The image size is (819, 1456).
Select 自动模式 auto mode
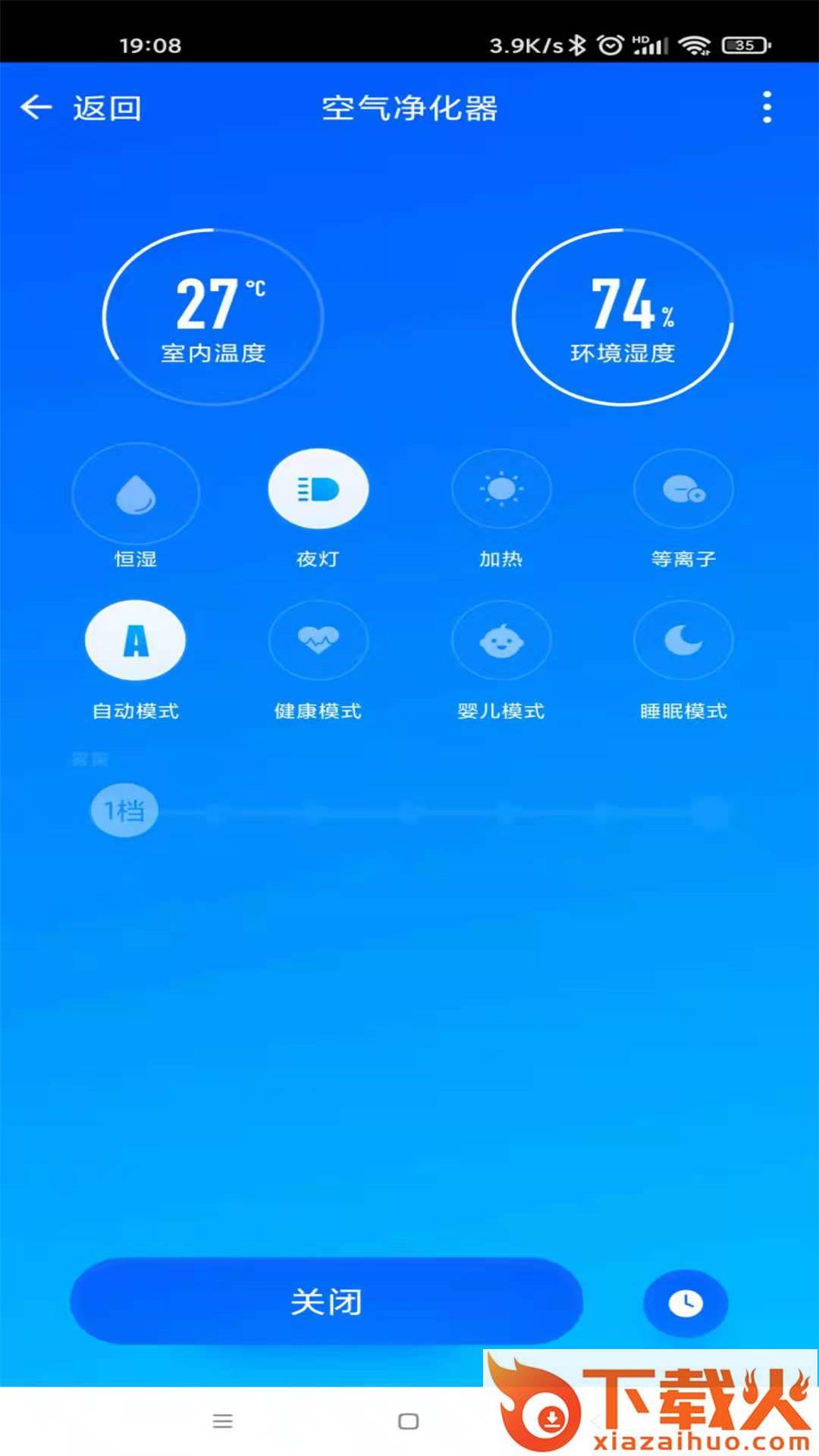click(136, 641)
